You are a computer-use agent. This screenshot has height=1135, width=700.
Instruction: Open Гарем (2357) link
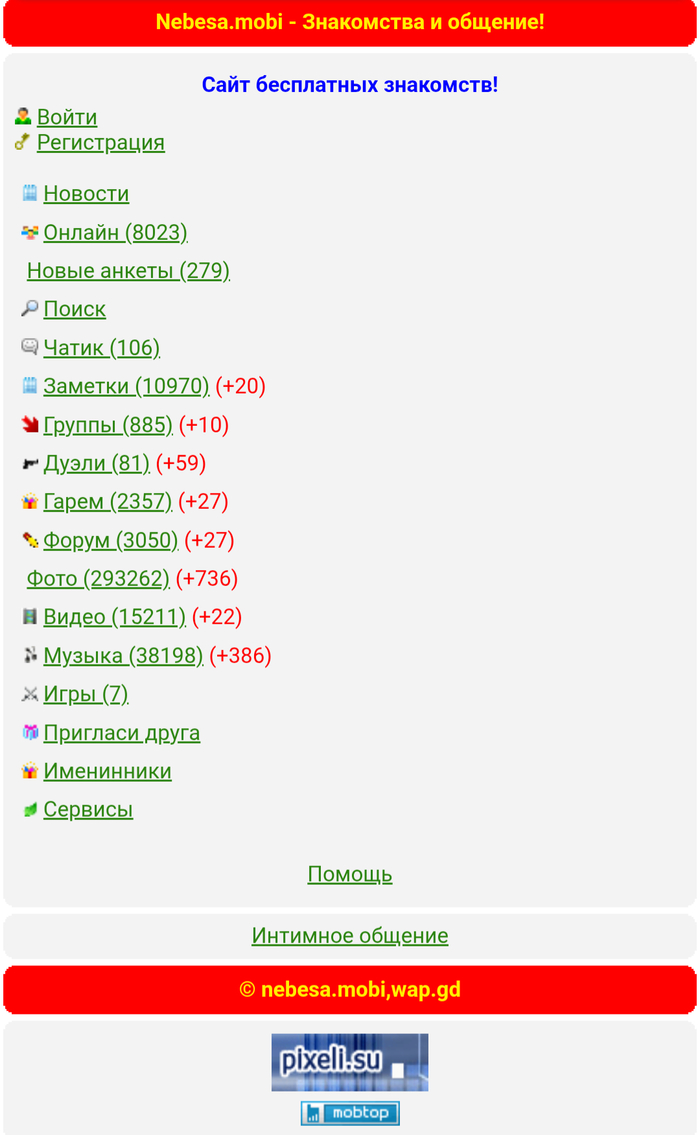pos(107,501)
